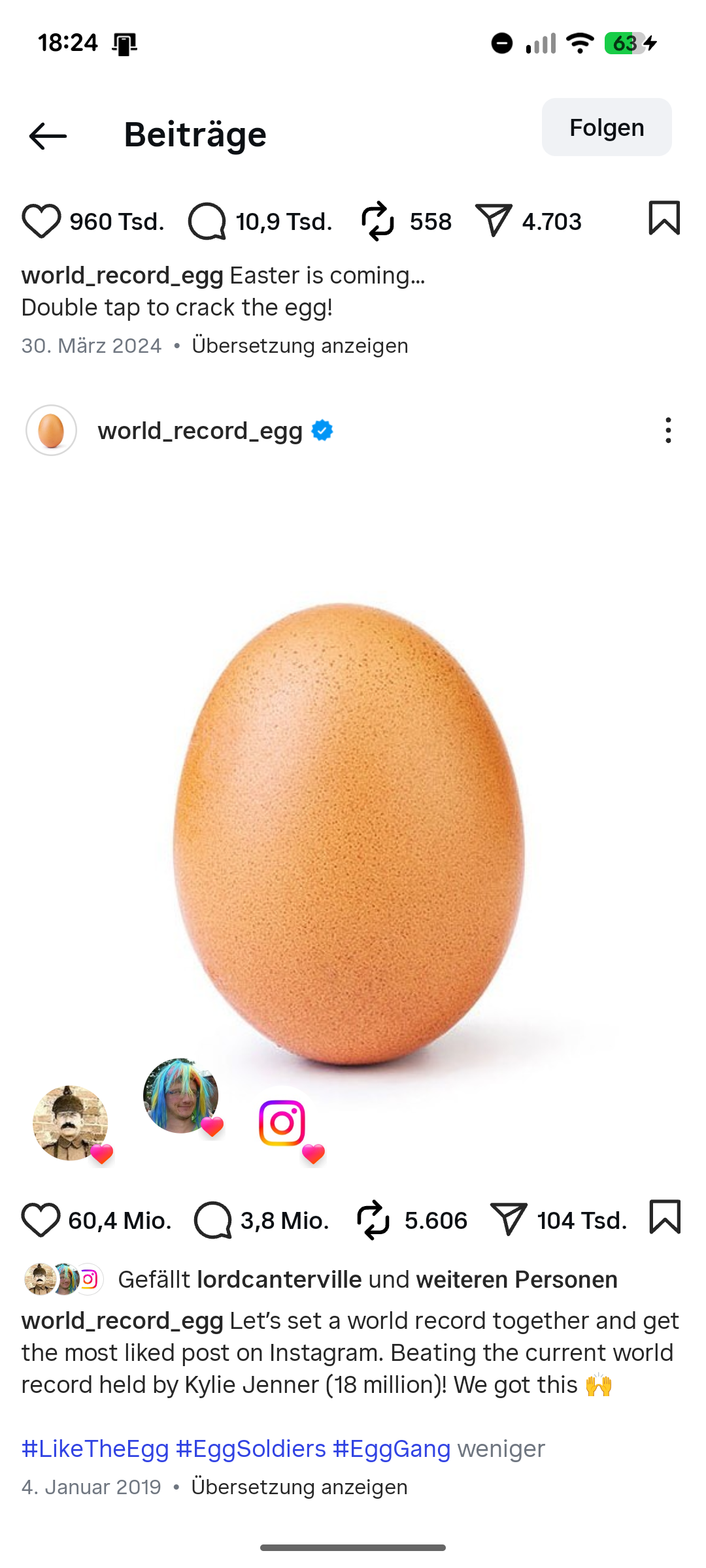Open comments on the 60,4 Mio. likes post
This screenshot has height=1568, width=706.
click(x=213, y=1220)
